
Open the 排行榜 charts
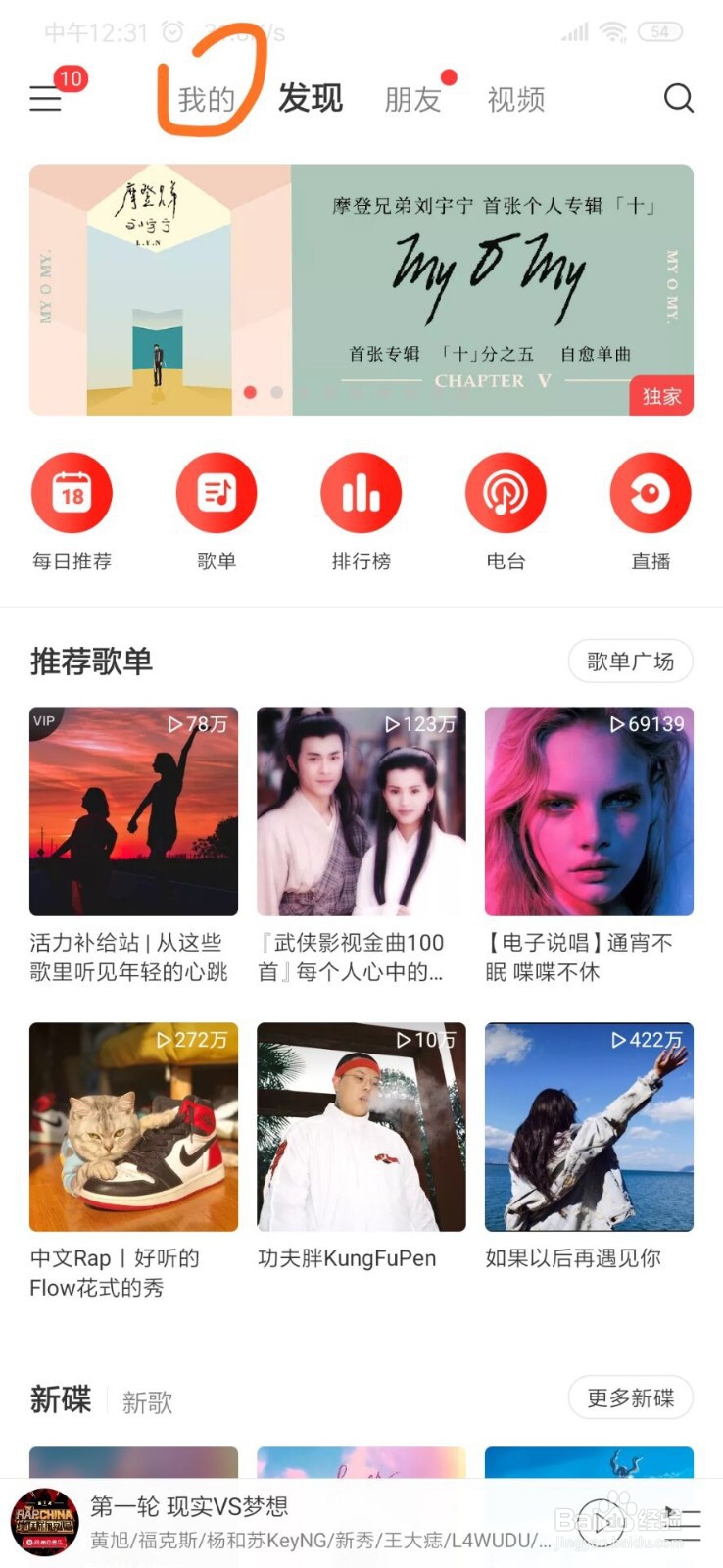click(x=361, y=494)
